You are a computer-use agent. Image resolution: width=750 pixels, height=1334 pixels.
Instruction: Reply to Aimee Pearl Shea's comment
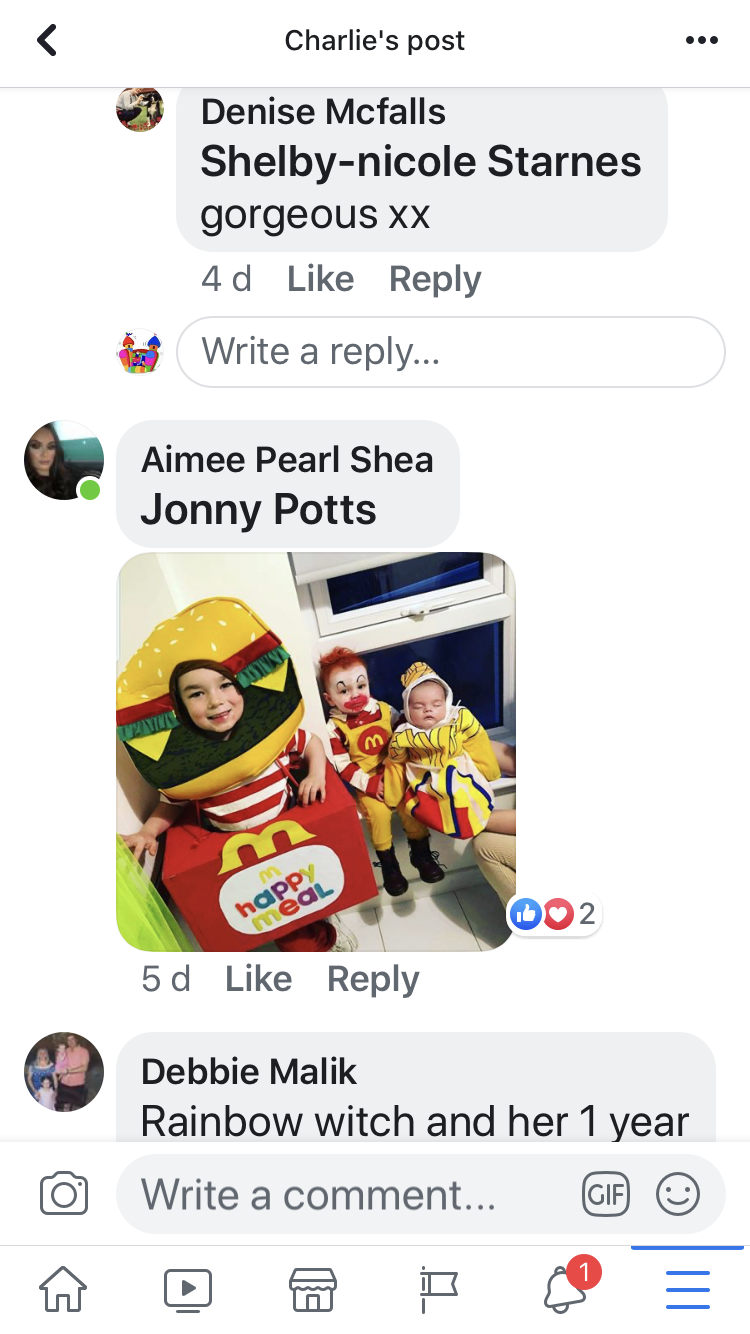pyautogui.click(x=373, y=979)
